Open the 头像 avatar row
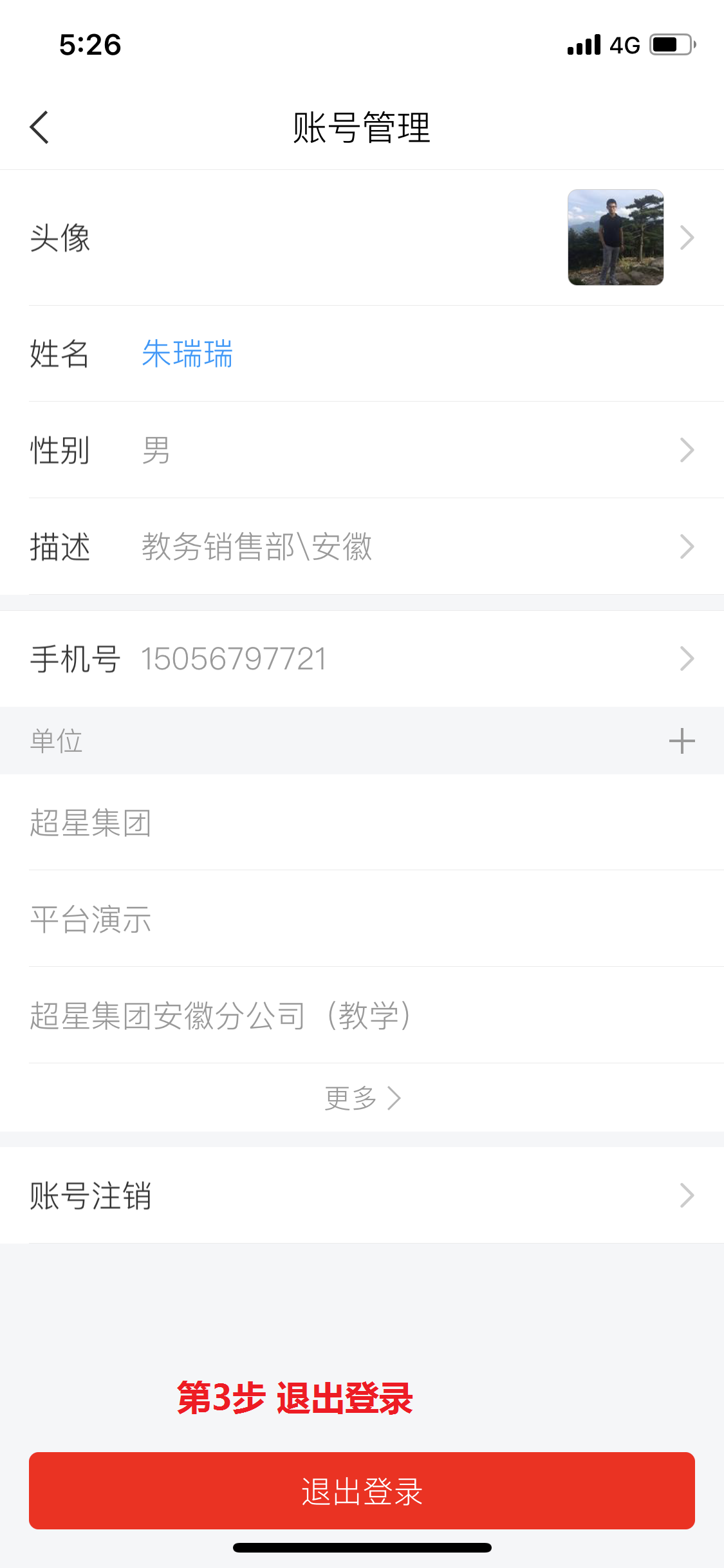This screenshot has width=724, height=1568. 362,238
